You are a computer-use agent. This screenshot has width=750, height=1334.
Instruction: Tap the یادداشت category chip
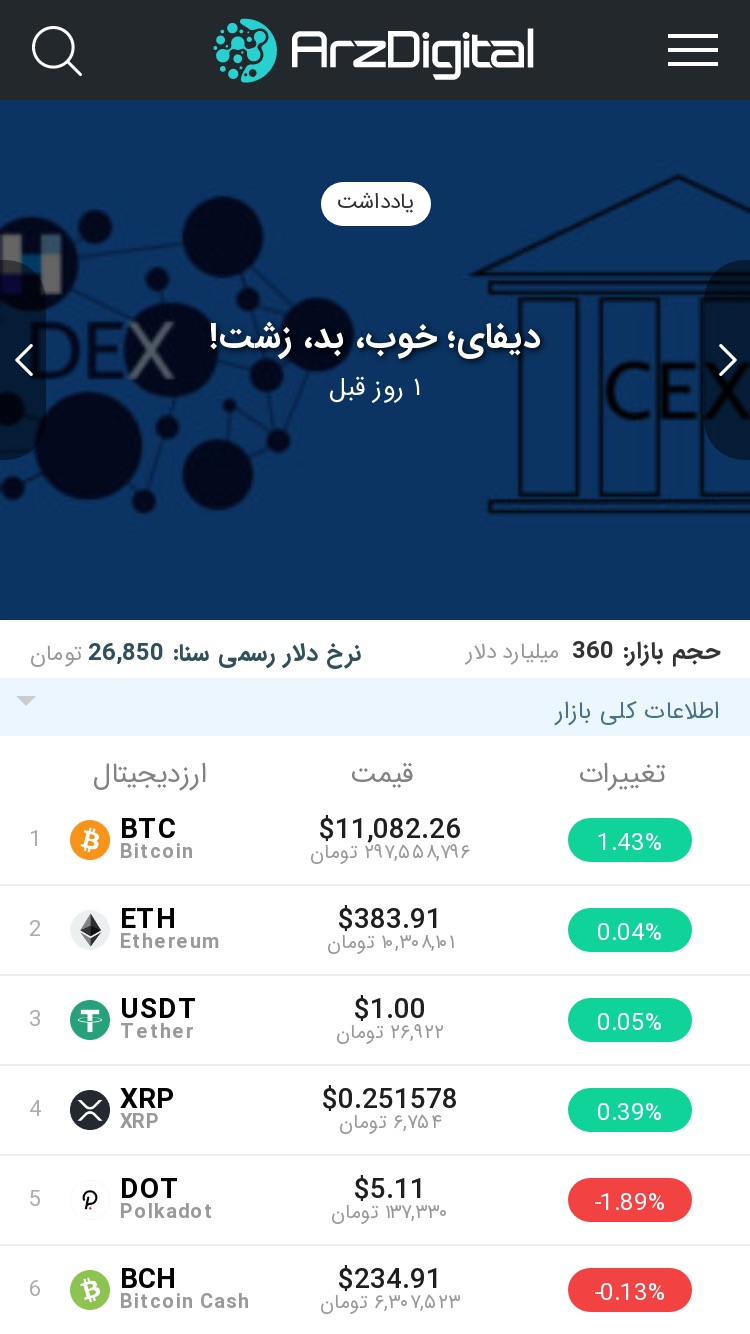375,204
